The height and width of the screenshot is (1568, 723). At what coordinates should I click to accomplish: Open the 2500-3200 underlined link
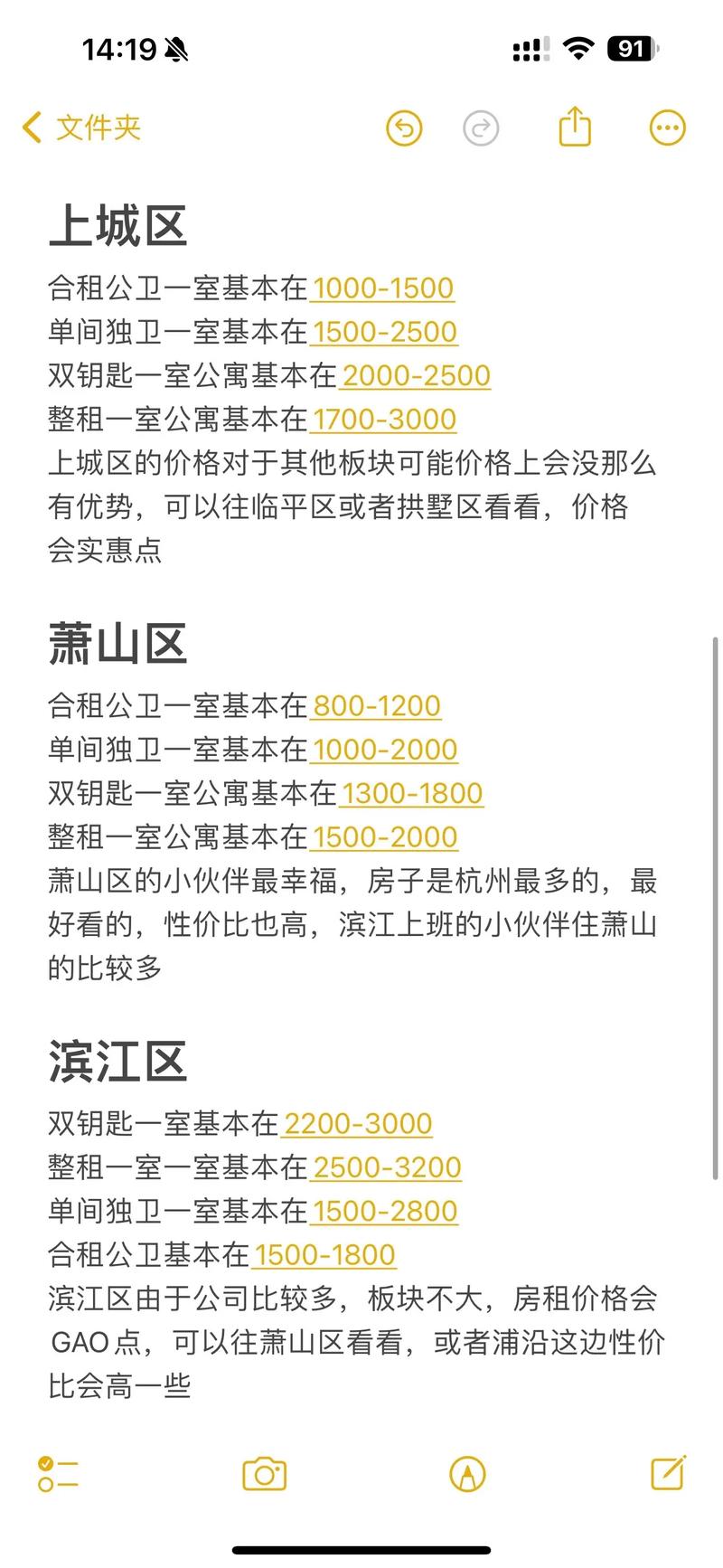[387, 1167]
